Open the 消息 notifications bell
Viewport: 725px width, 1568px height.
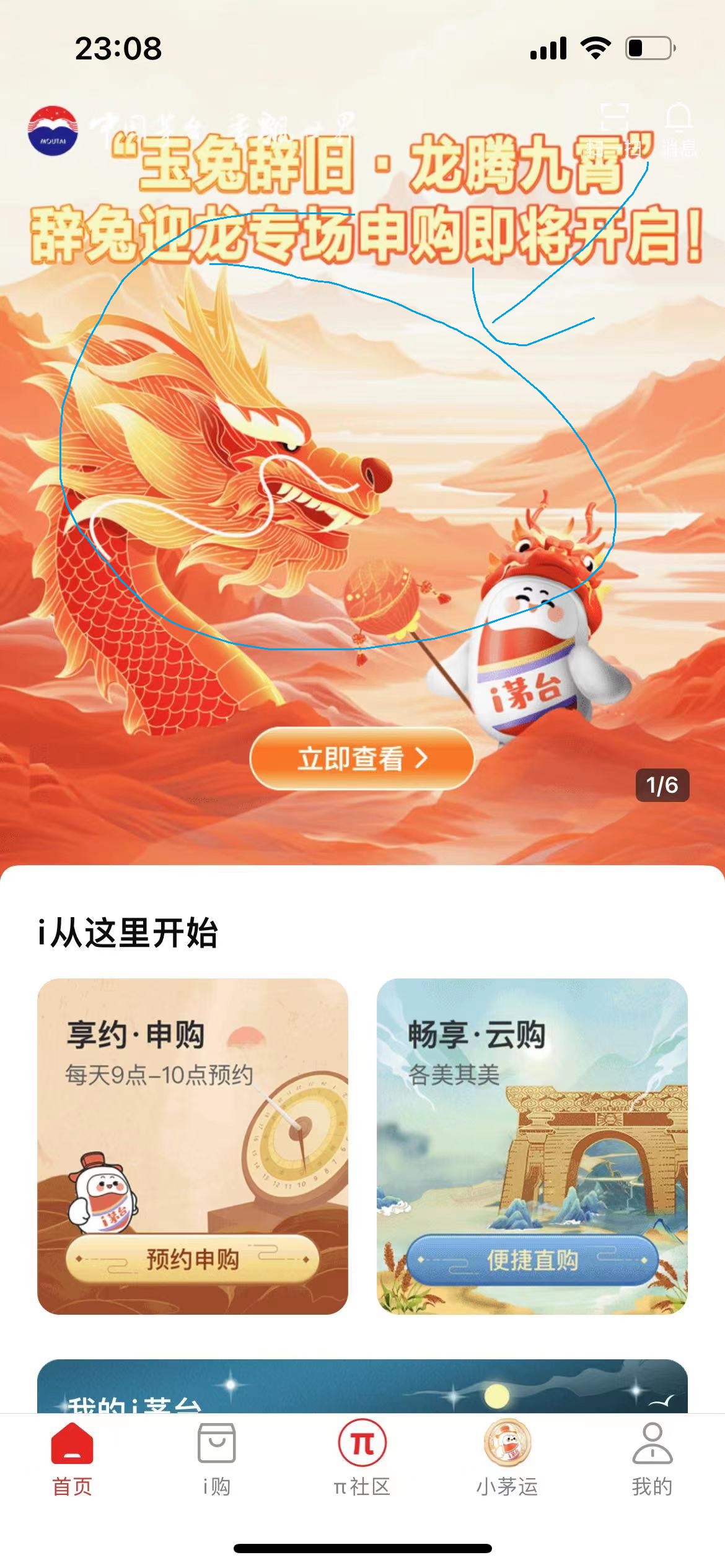coord(679,127)
